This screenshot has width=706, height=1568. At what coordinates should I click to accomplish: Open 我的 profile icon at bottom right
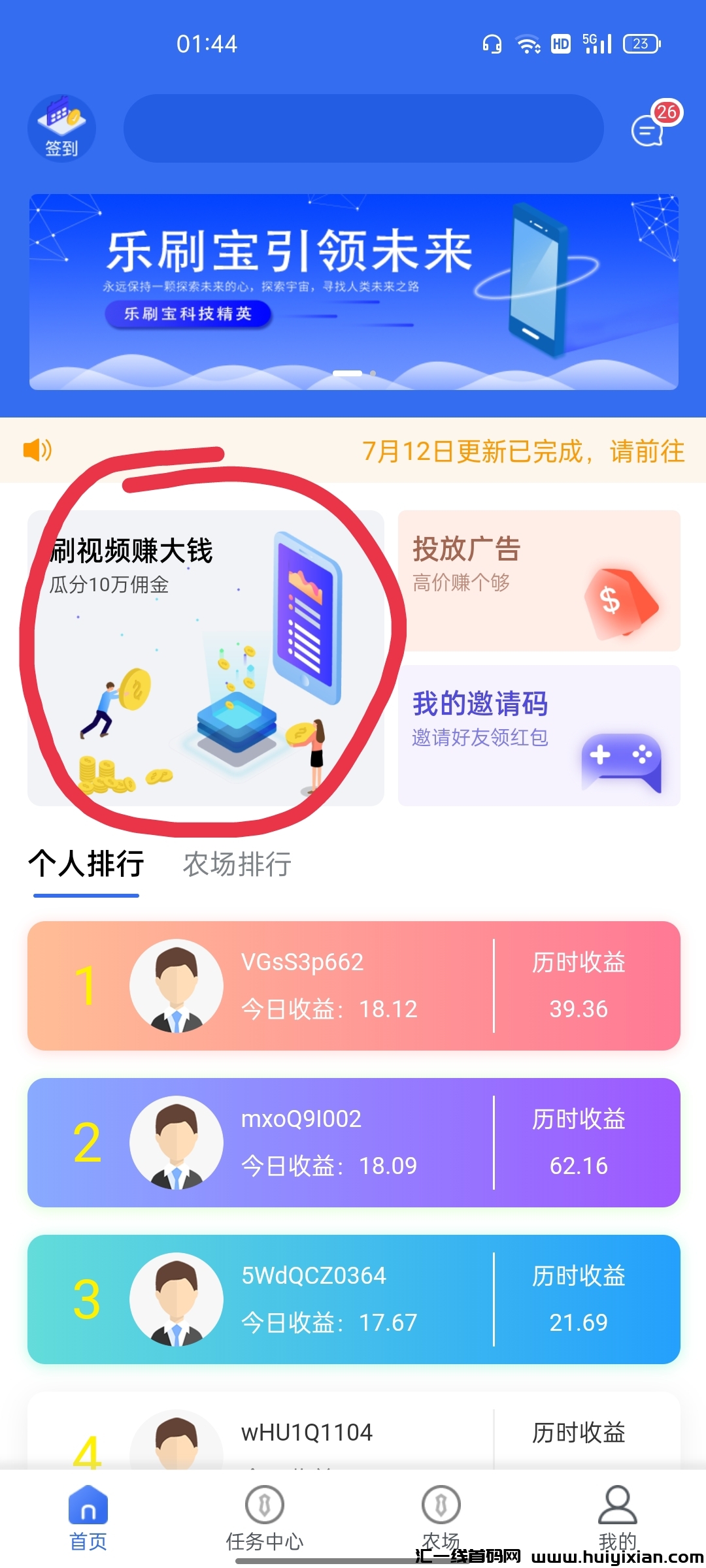[x=617, y=1503]
